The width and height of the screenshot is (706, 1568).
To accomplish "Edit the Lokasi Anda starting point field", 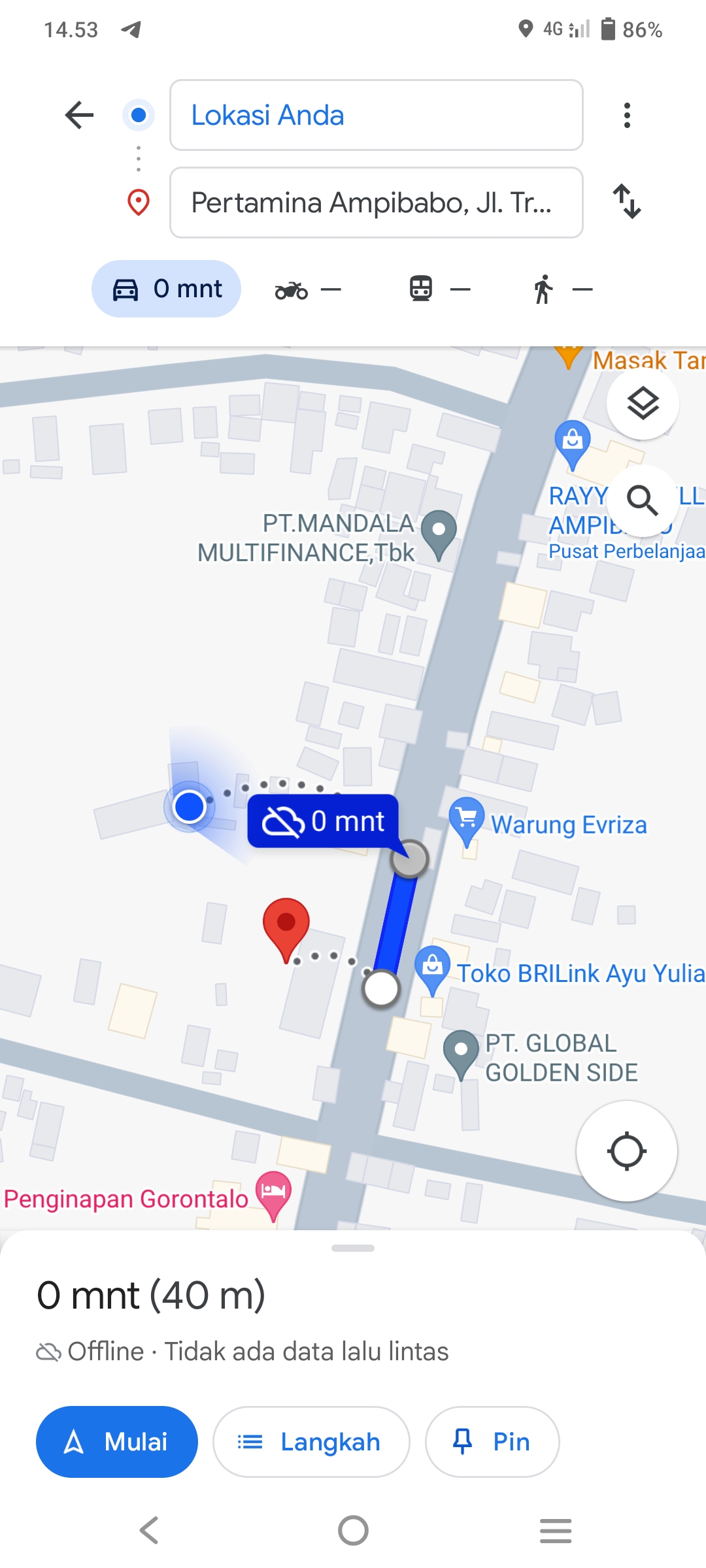I will coord(376,115).
